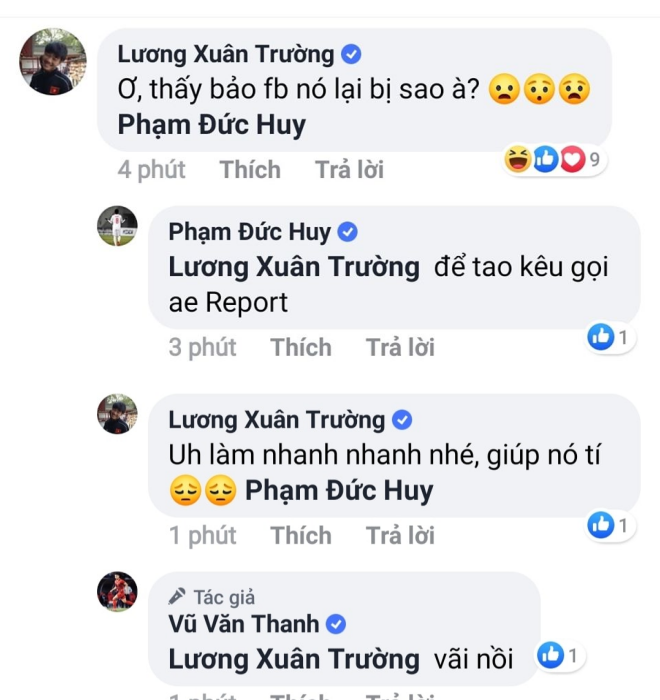Reply to the comment "Ơ, thấy bảo fb"
This screenshot has width=660, height=700.
tap(349, 170)
